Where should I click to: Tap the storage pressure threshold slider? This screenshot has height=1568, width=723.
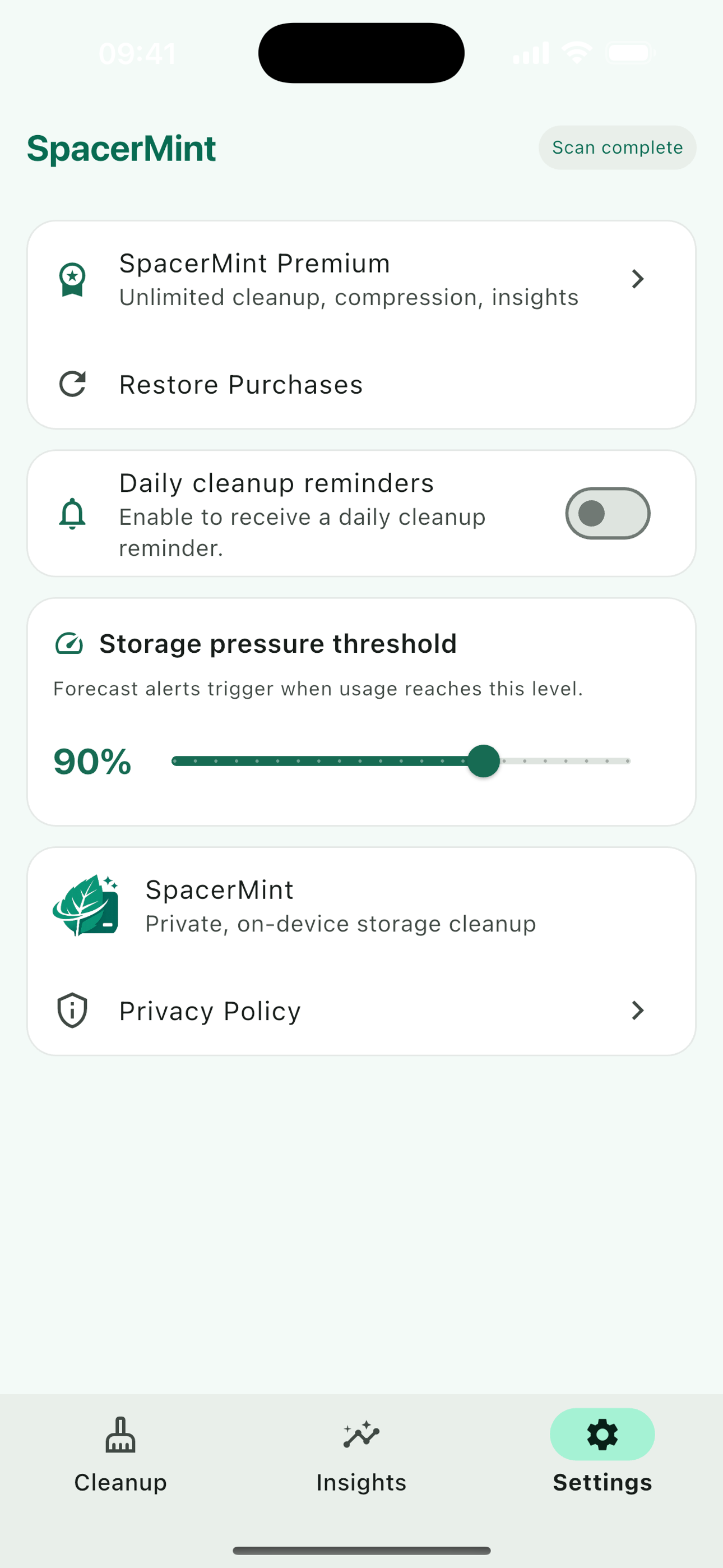[x=401, y=761]
